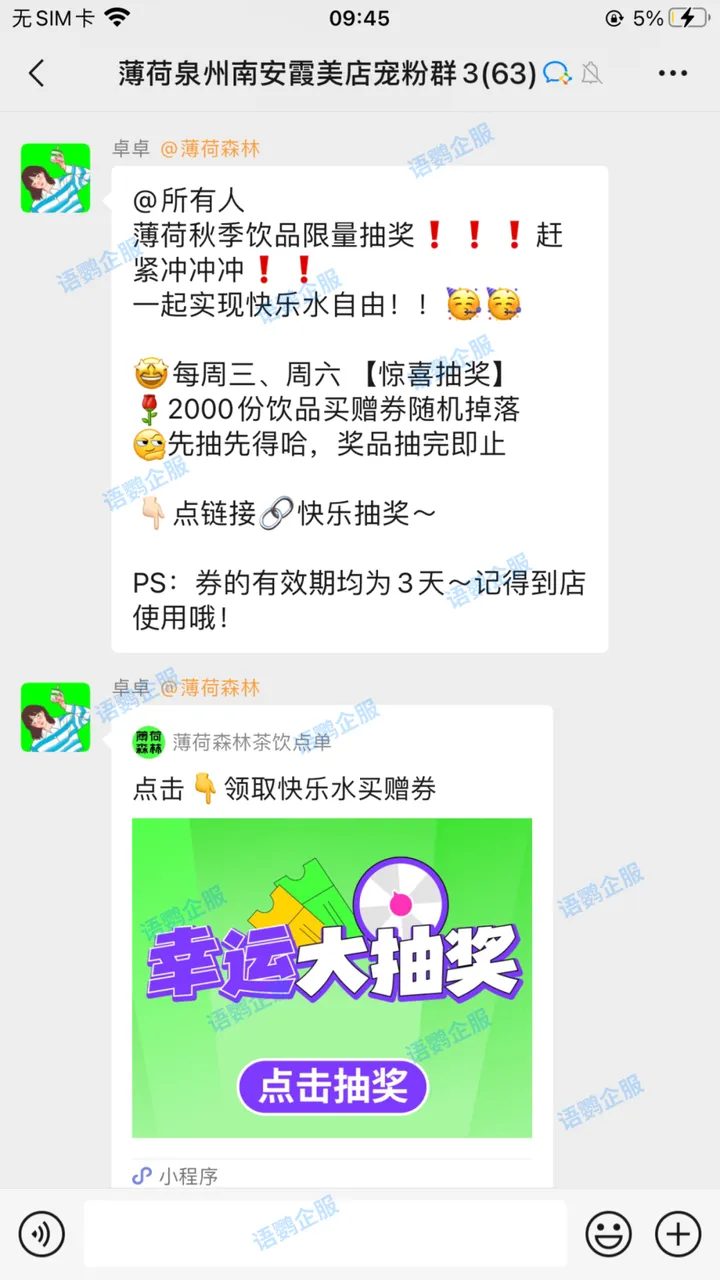The height and width of the screenshot is (1280, 720).
Task: Open the 幸运大抽奖 mini program card
Action: tap(332, 977)
